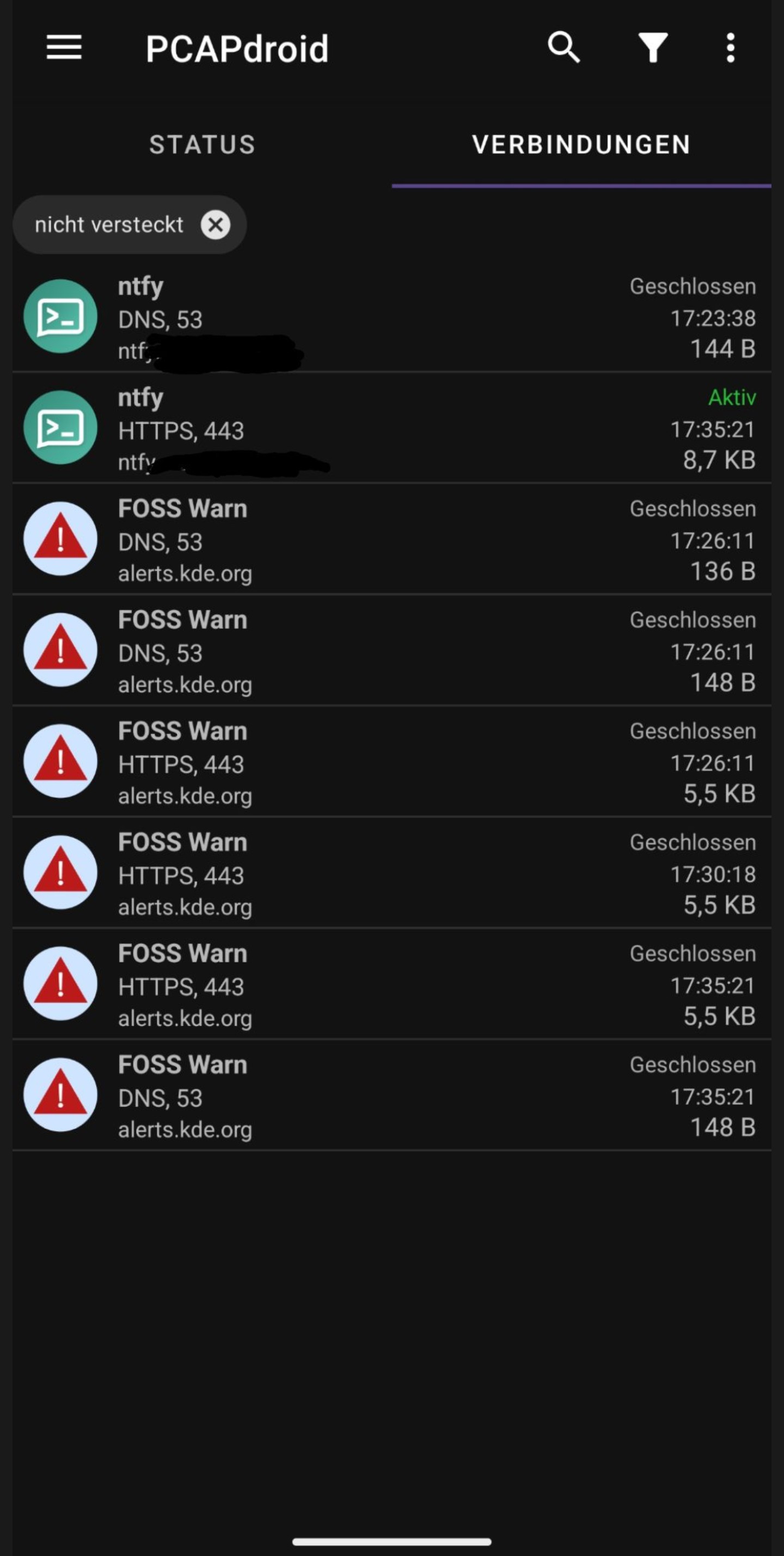Open the ntfy DNS connection at 17:23:38

click(x=391, y=318)
